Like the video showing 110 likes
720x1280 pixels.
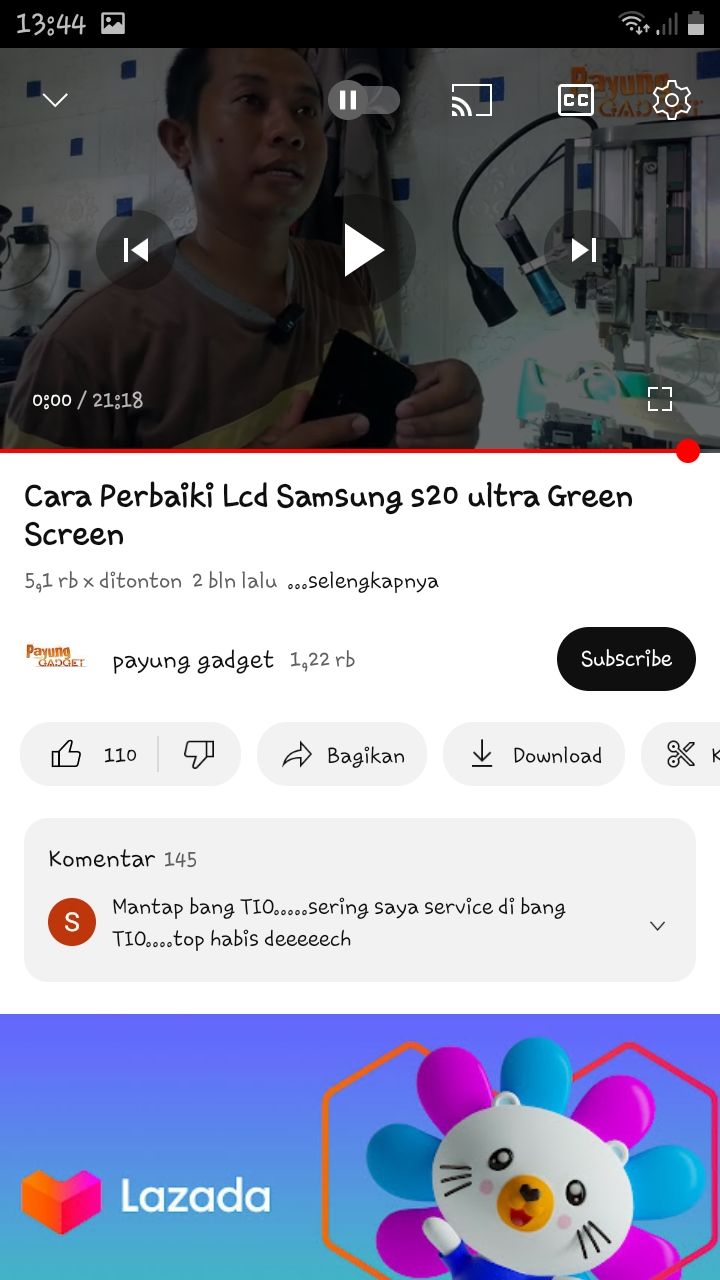95,755
